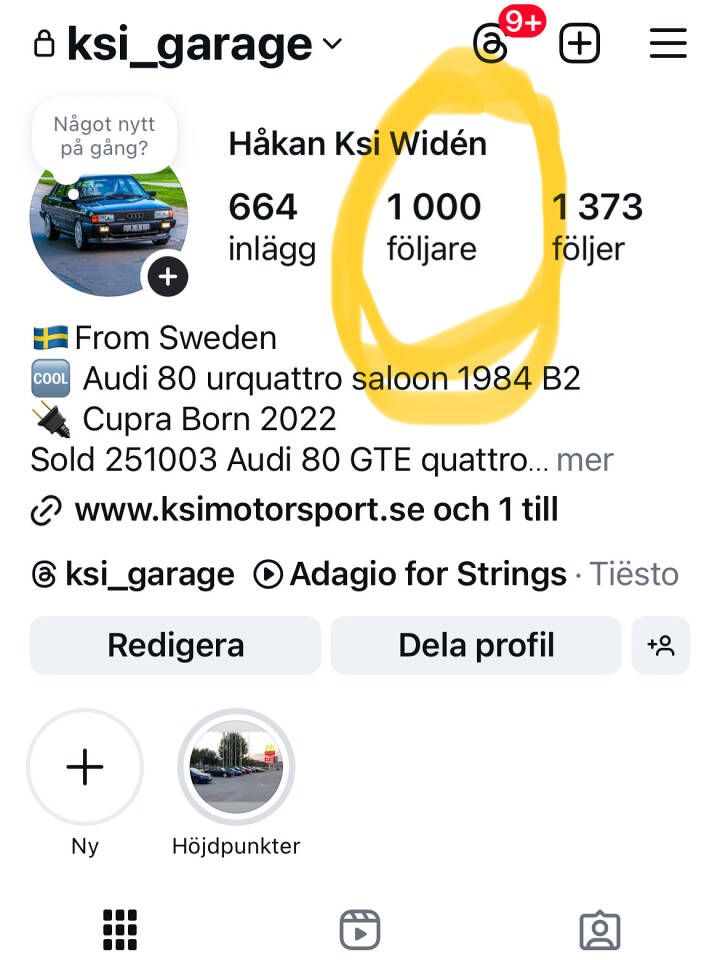Add to story via profile picture plus
The height and width of the screenshot is (960, 720).
tap(168, 277)
